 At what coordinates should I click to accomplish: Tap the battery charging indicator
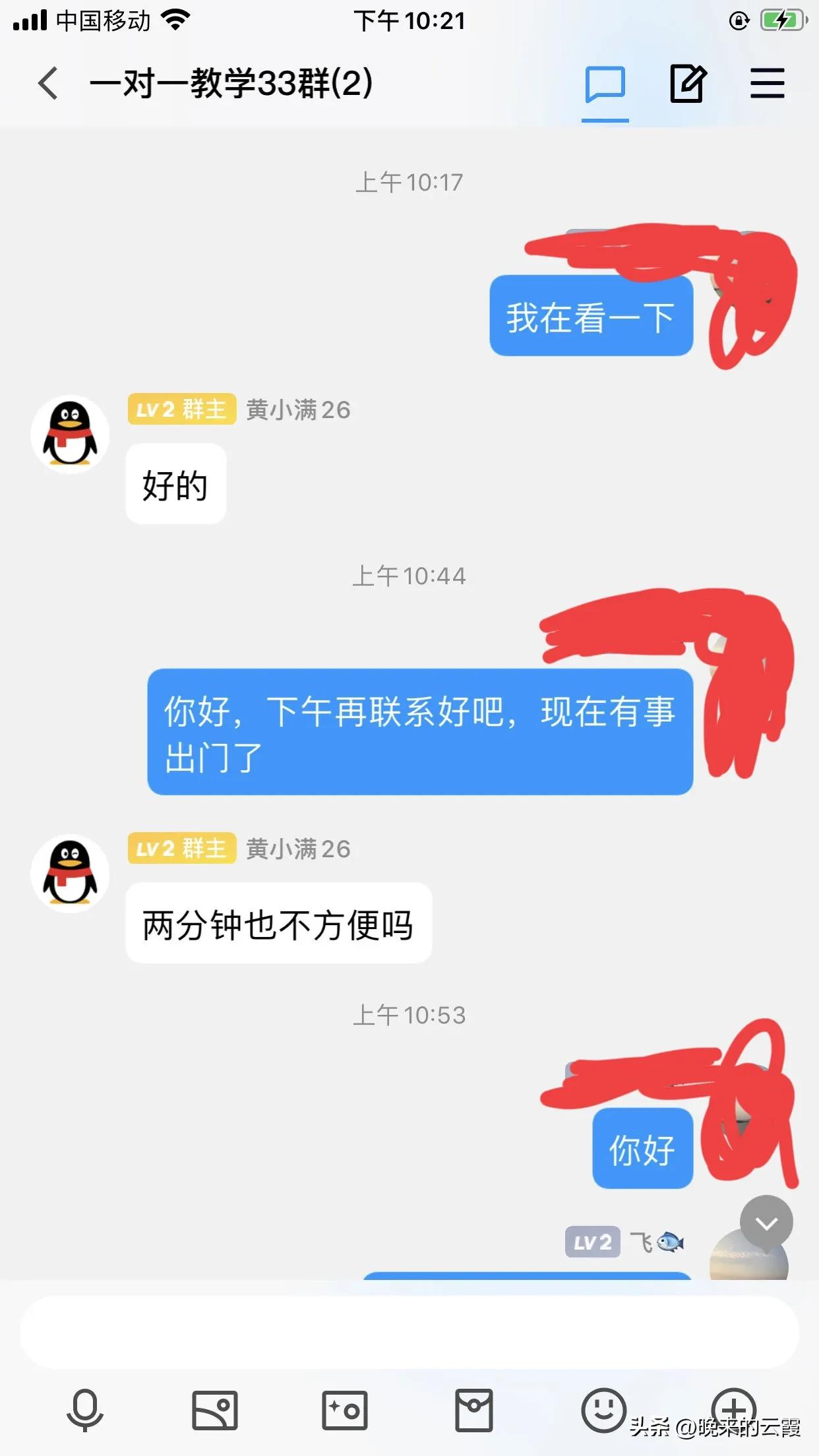tap(781, 20)
